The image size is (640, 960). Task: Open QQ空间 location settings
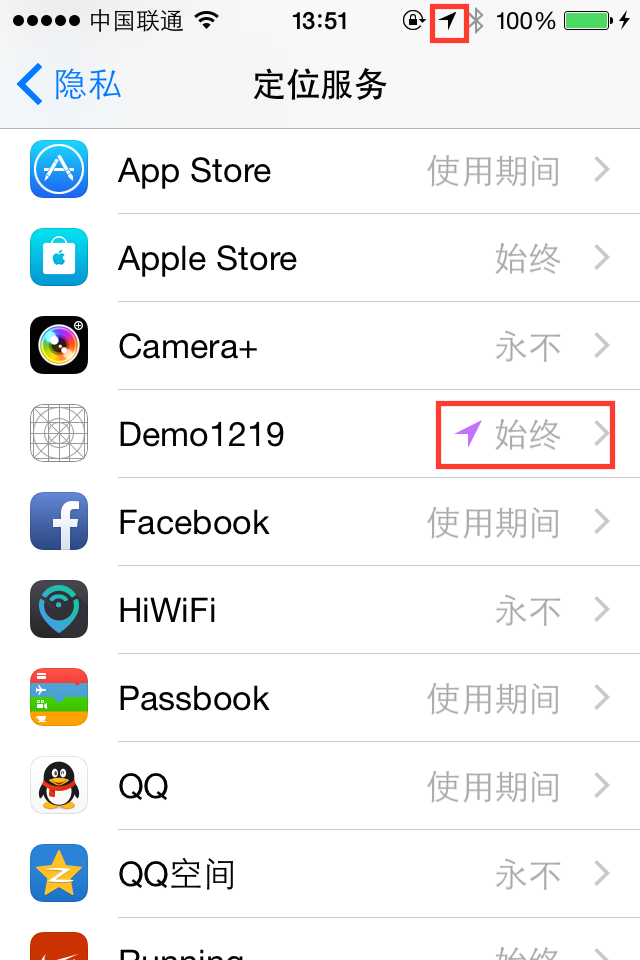[320, 874]
